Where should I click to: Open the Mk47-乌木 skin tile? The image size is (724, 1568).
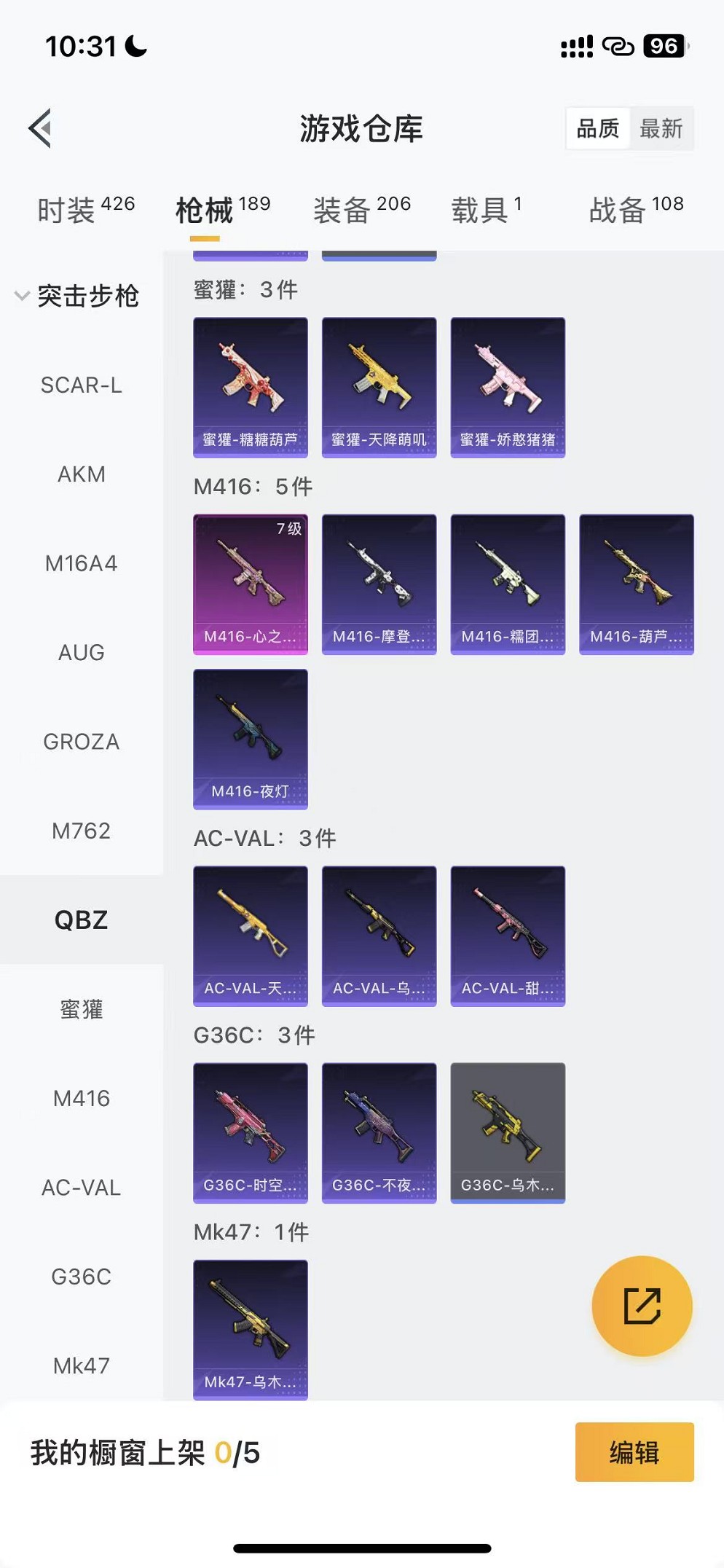pos(250,1329)
